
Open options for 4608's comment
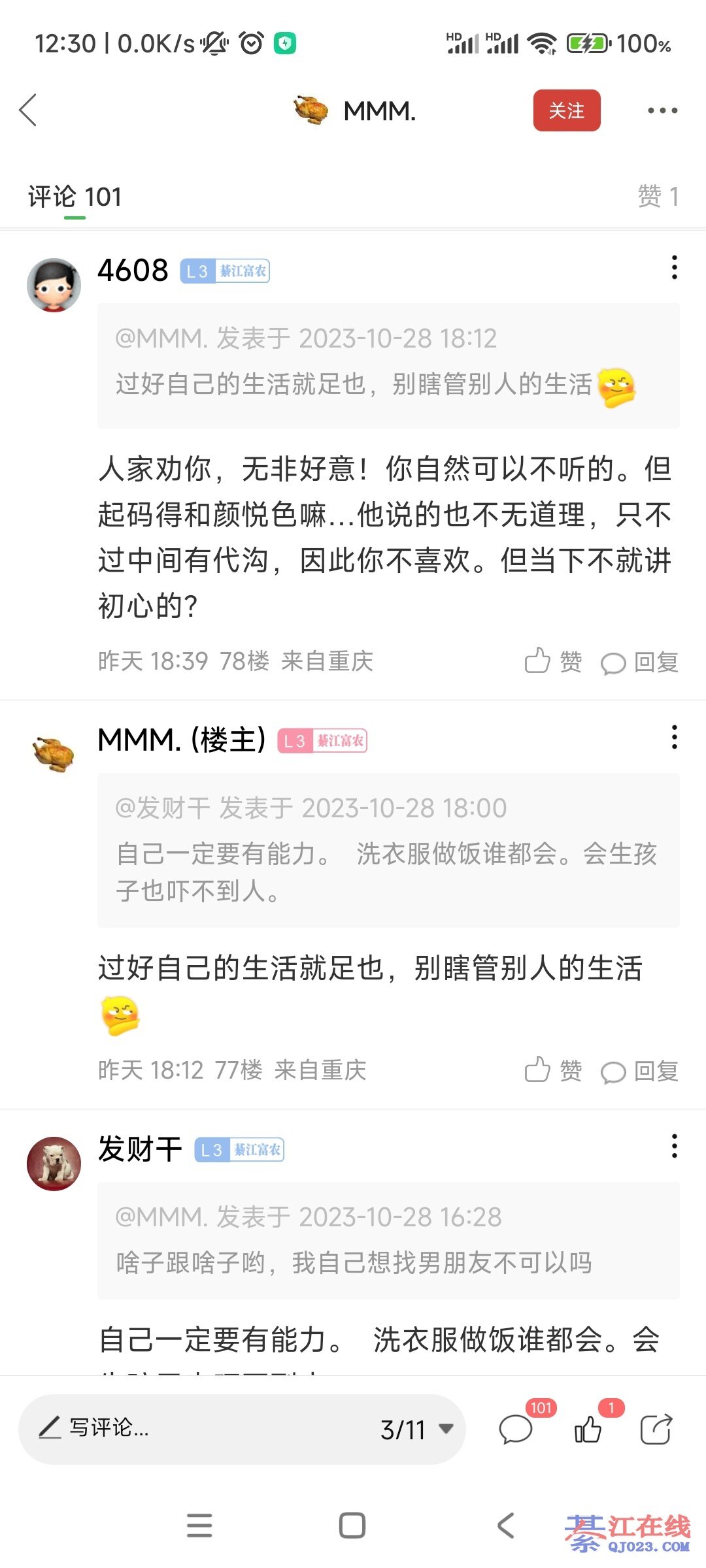674,268
